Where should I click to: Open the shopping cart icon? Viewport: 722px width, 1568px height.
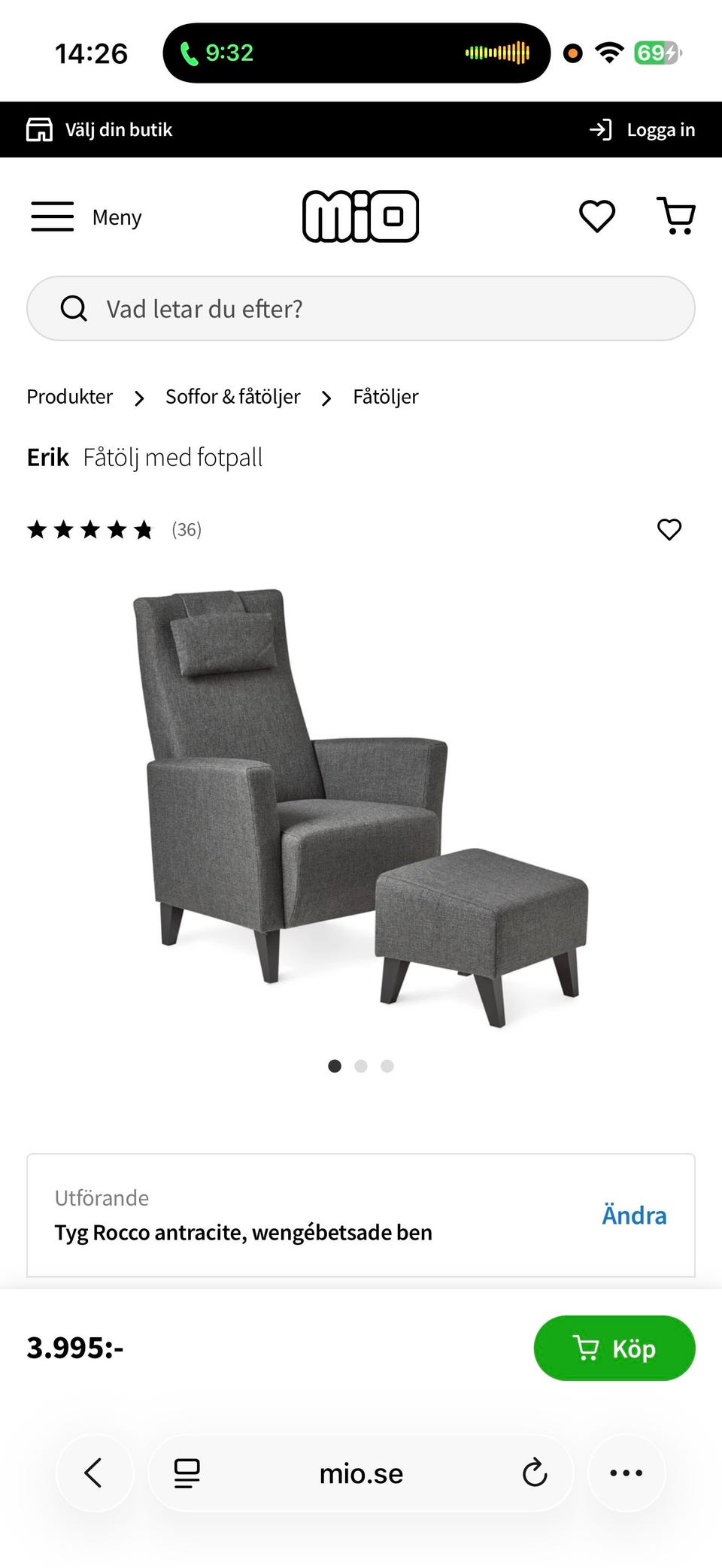coord(675,216)
